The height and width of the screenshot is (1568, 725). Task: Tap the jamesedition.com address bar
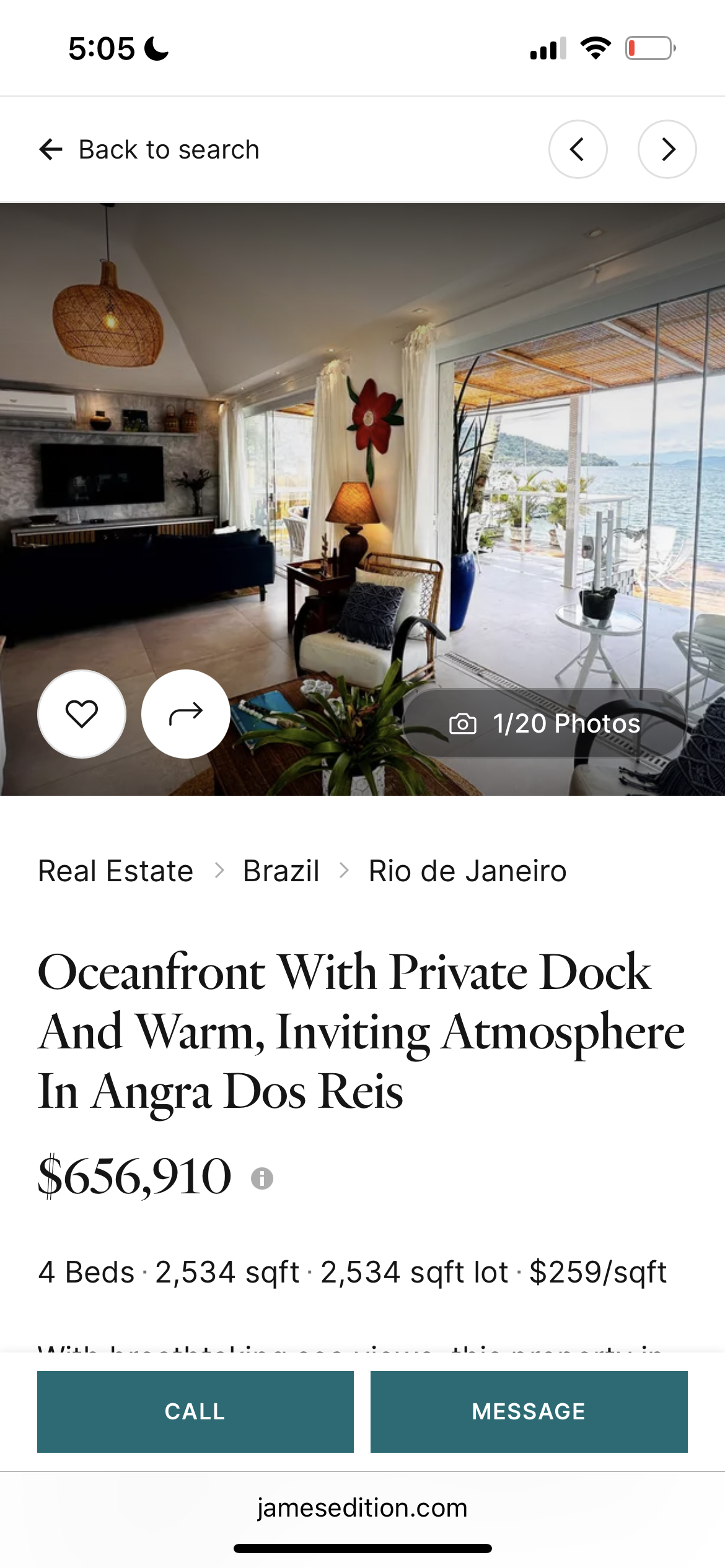[x=362, y=1507]
